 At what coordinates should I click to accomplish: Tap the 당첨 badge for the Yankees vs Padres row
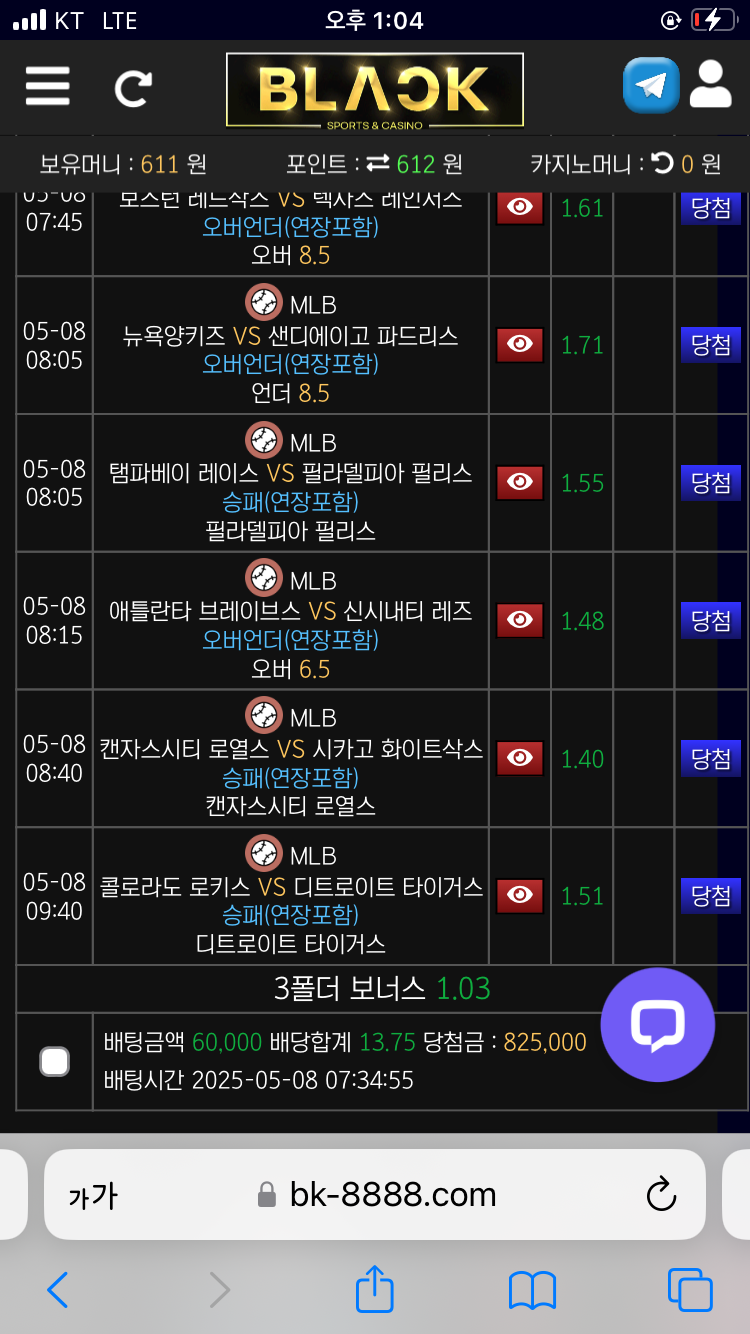711,345
